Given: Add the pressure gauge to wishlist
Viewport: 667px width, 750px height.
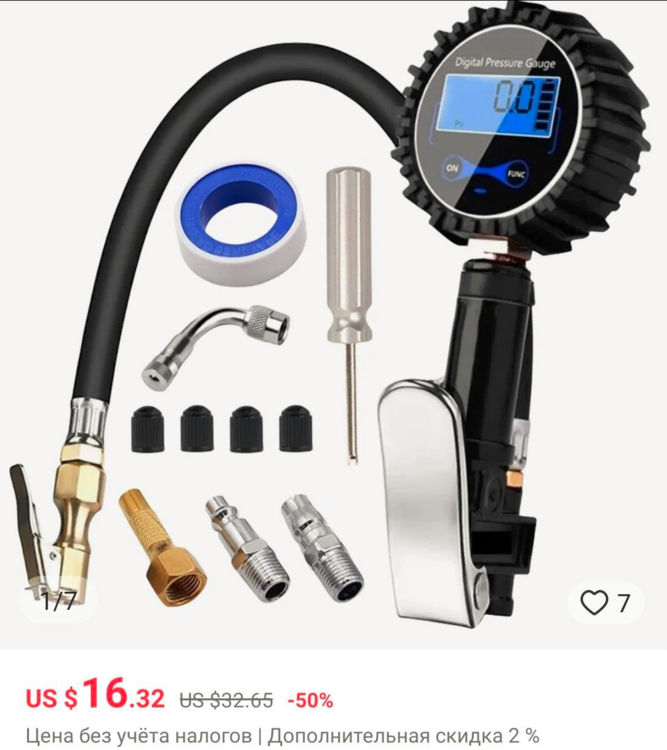Looking at the screenshot, I should [596, 603].
